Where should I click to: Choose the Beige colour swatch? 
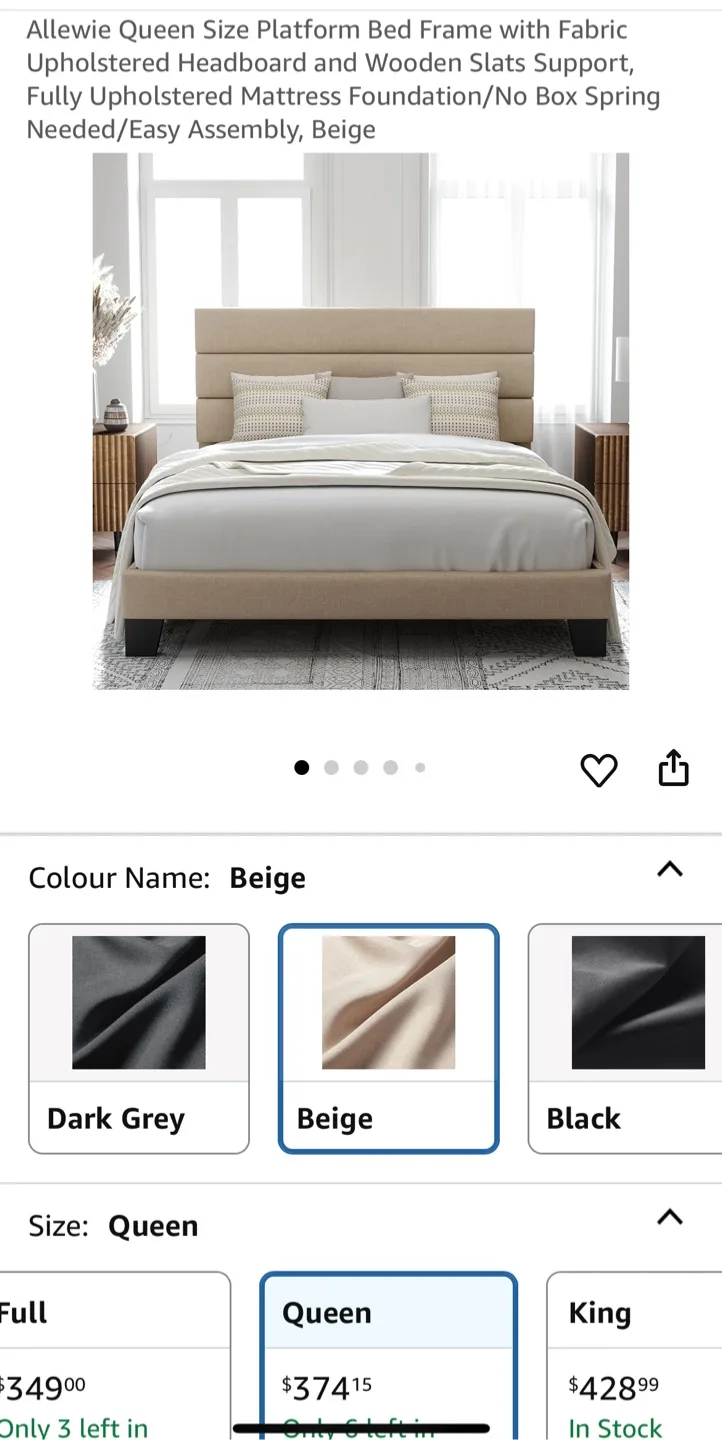388,1038
